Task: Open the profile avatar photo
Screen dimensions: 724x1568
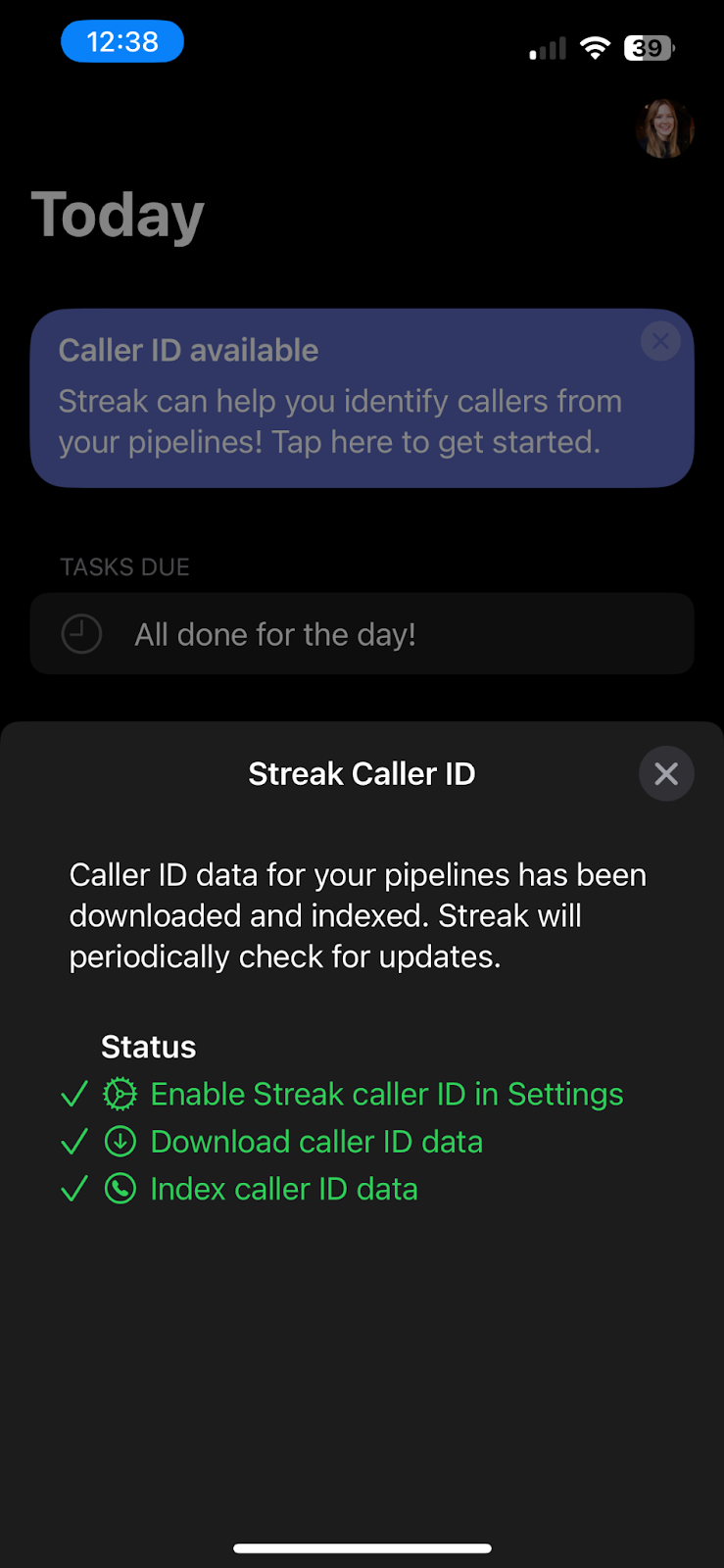Action: pyautogui.click(x=665, y=128)
